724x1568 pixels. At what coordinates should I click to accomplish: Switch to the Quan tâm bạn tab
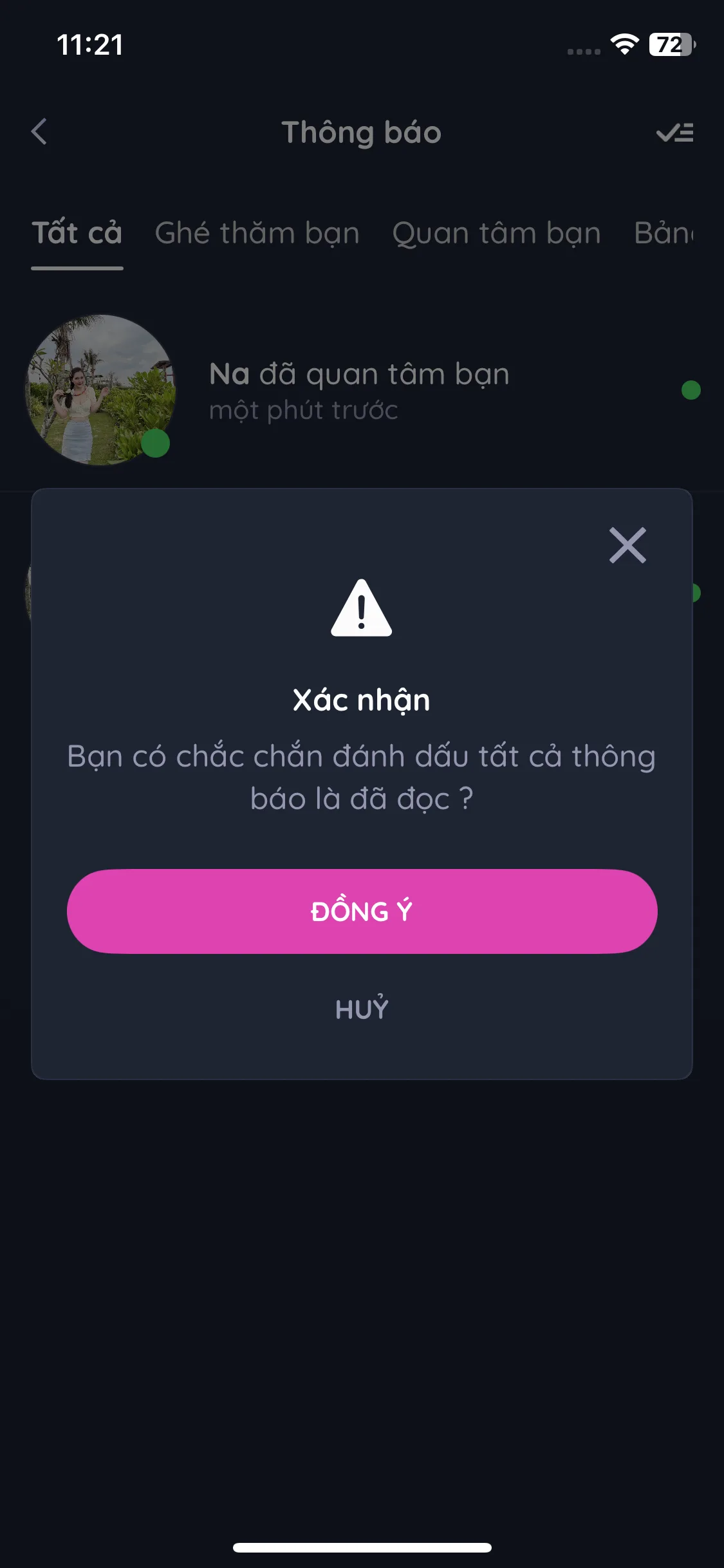point(496,233)
